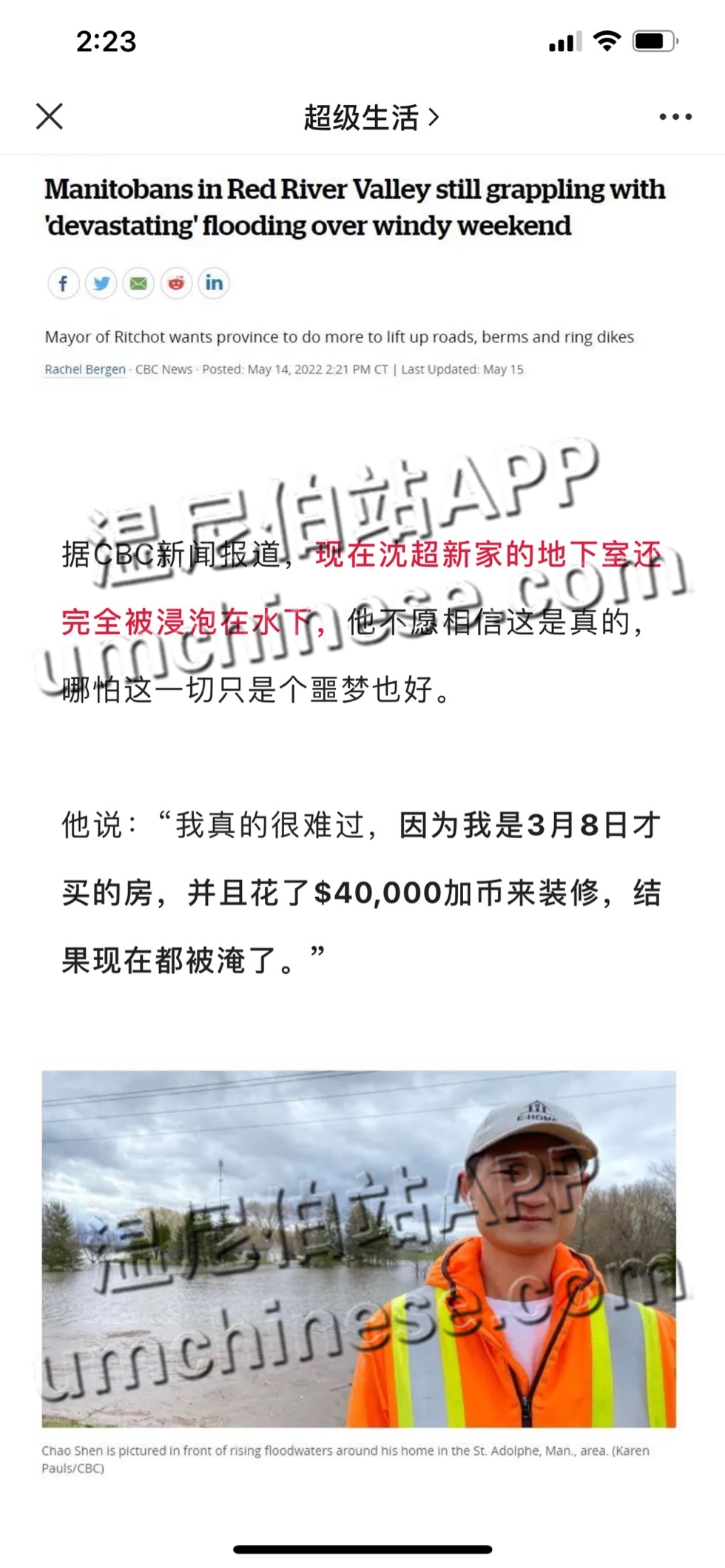Close the article page
725x1568 pixels.
[50, 116]
